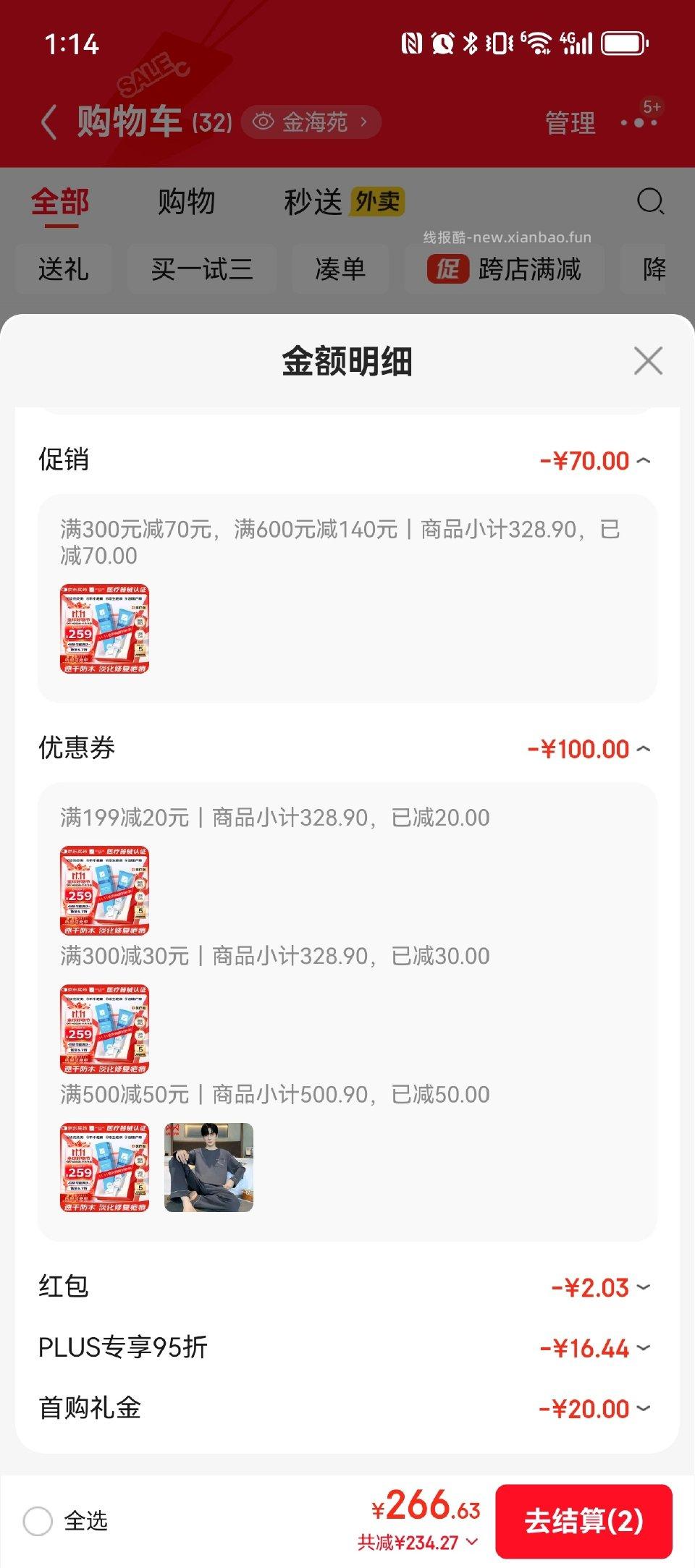Open search with the magnifier icon
This screenshot has height=1568, width=695.
coord(651,202)
